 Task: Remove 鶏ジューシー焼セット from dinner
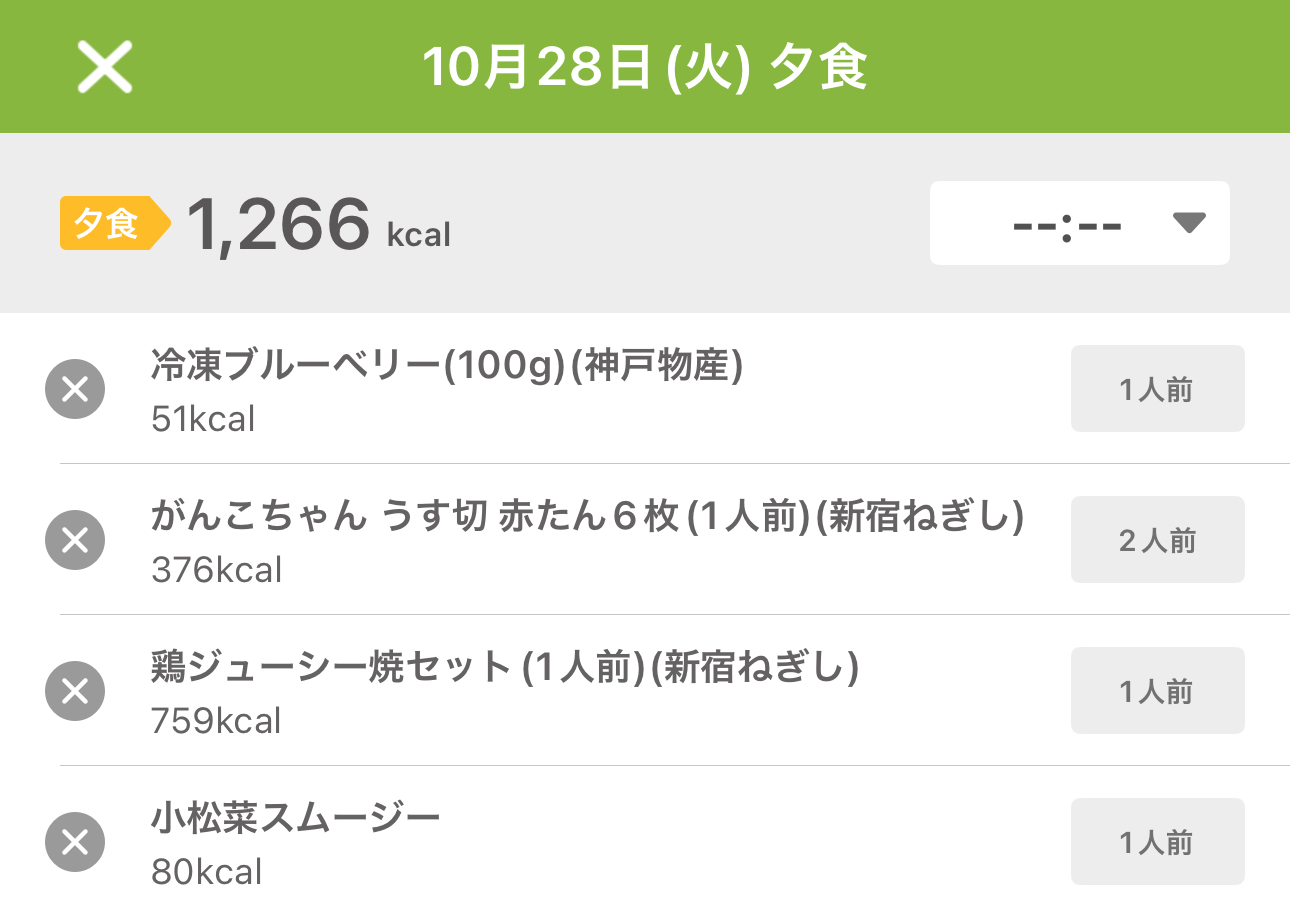click(75, 691)
